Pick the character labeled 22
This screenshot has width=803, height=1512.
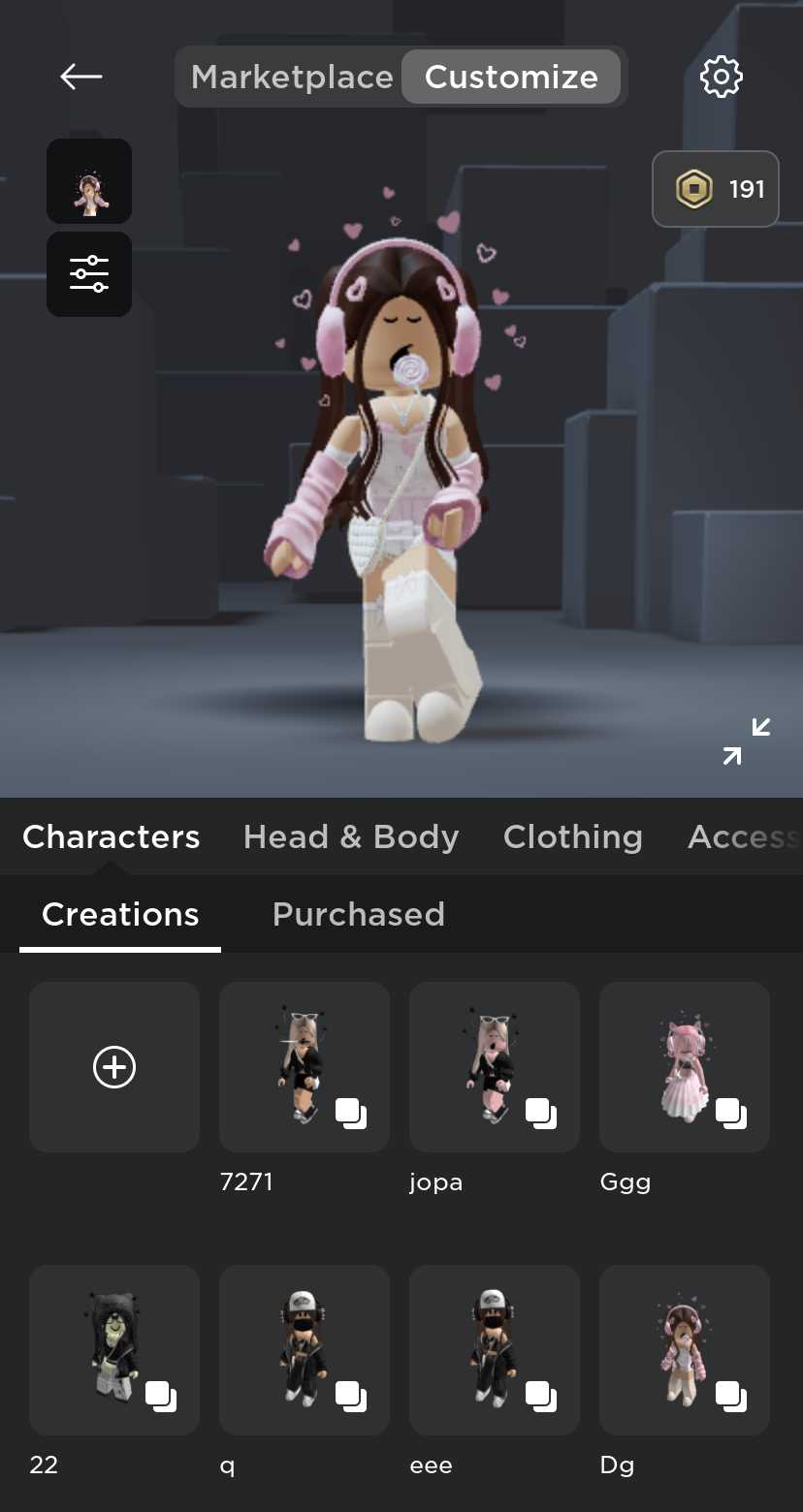pyautogui.click(x=114, y=1350)
